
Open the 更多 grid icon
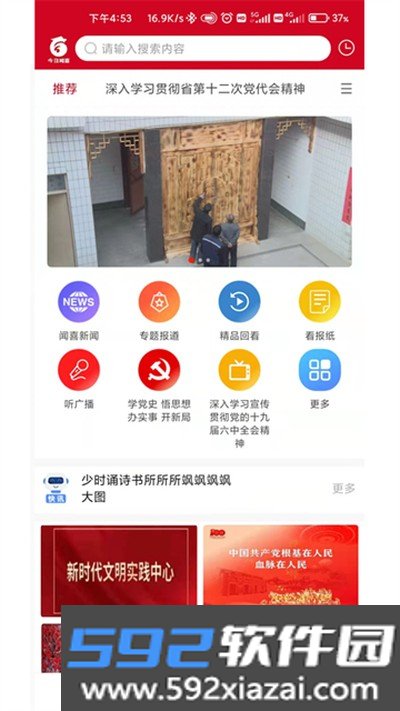point(320,379)
